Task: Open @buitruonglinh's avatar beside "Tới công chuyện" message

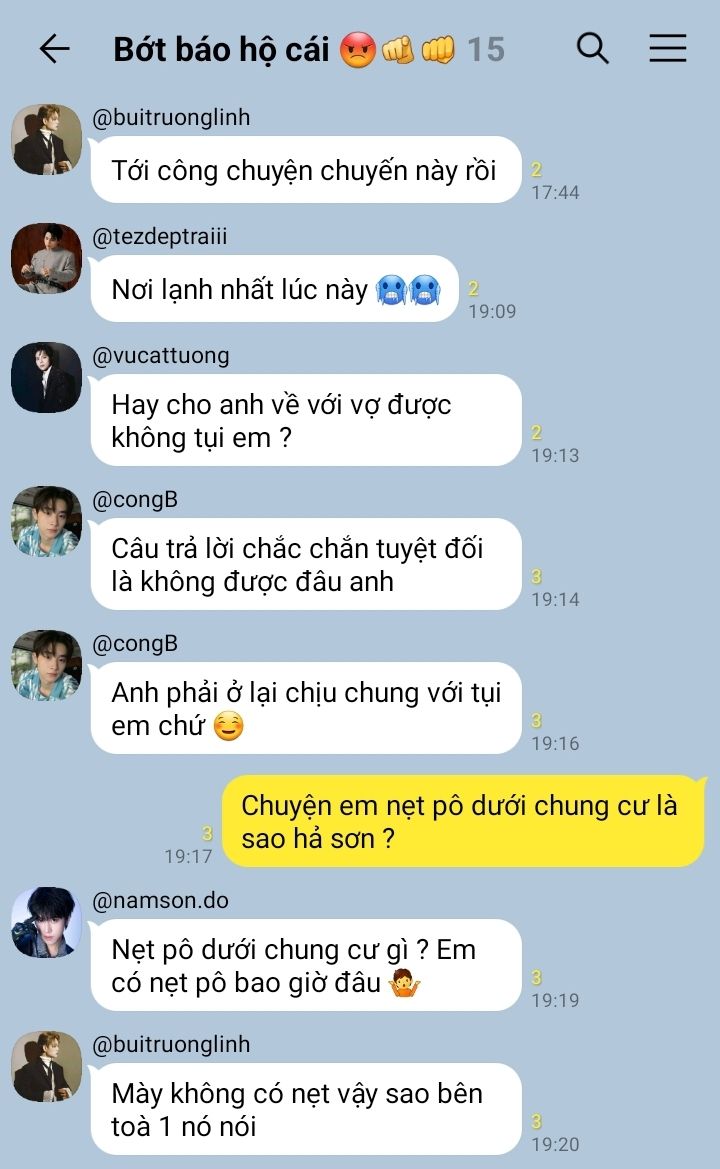Action: point(46,139)
